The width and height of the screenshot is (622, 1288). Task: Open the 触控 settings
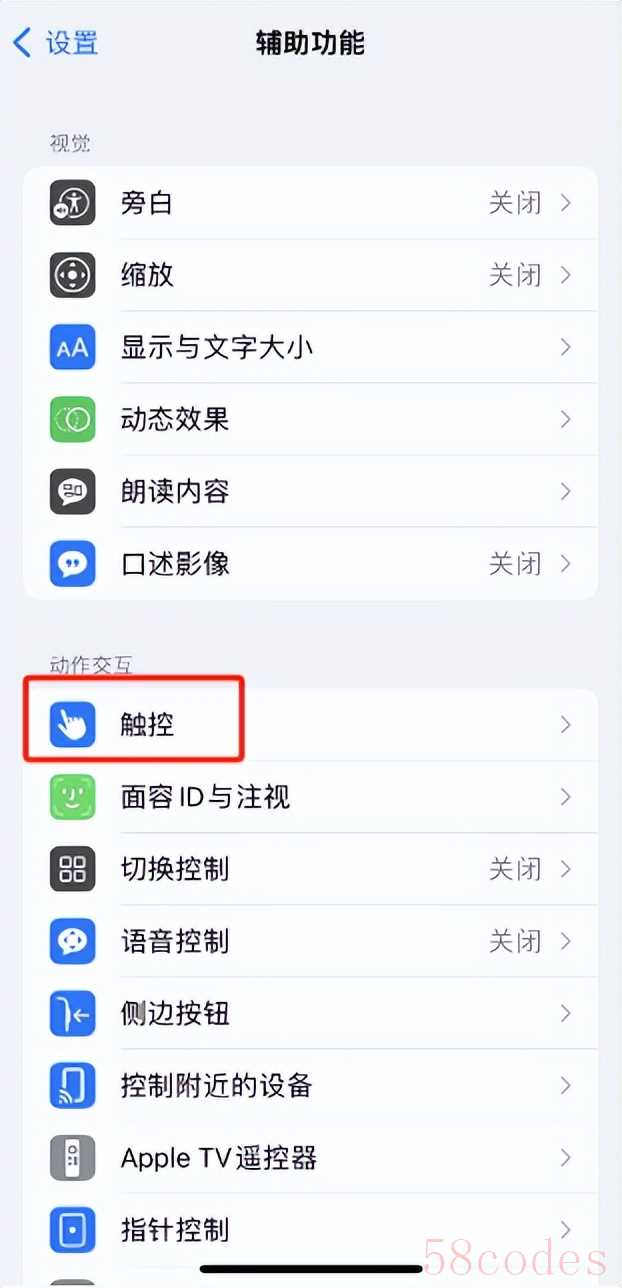point(311,724)
